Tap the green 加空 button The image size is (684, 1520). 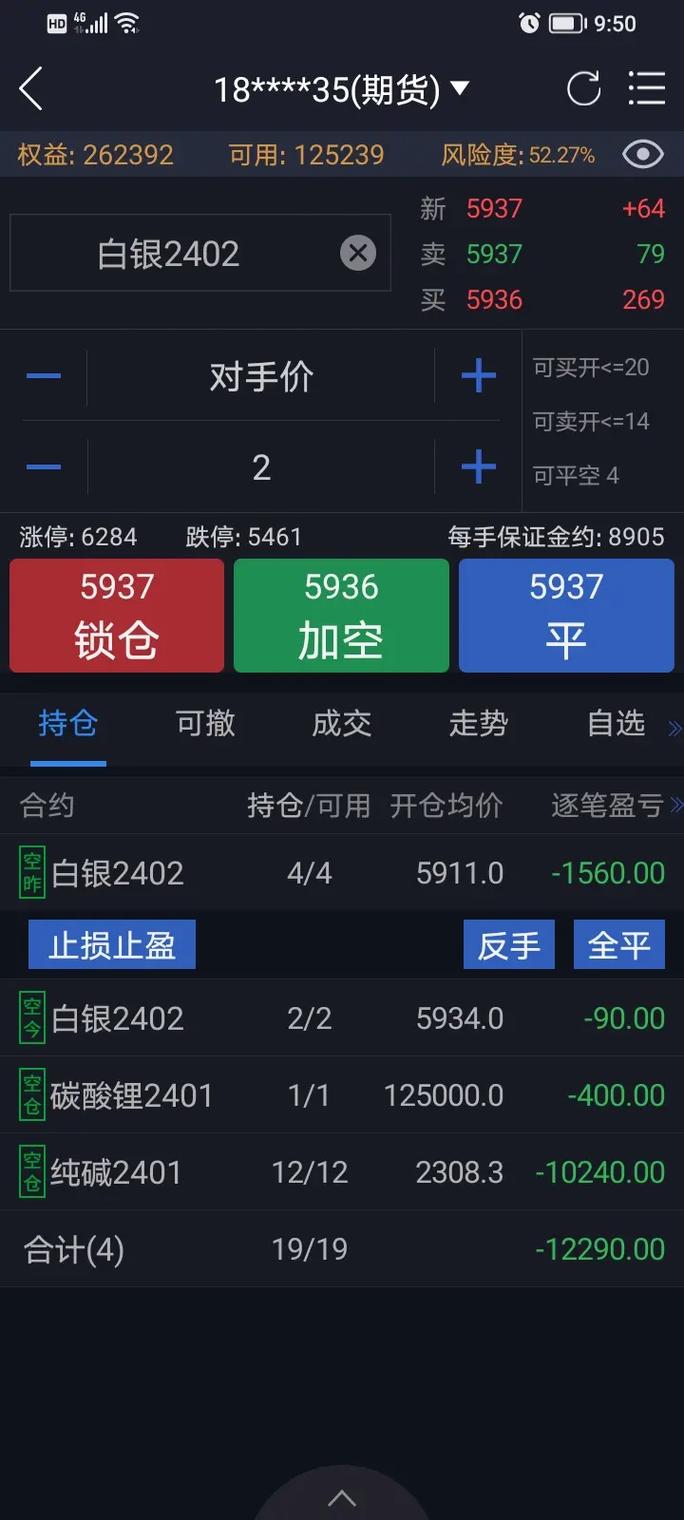tap(341, 615)
